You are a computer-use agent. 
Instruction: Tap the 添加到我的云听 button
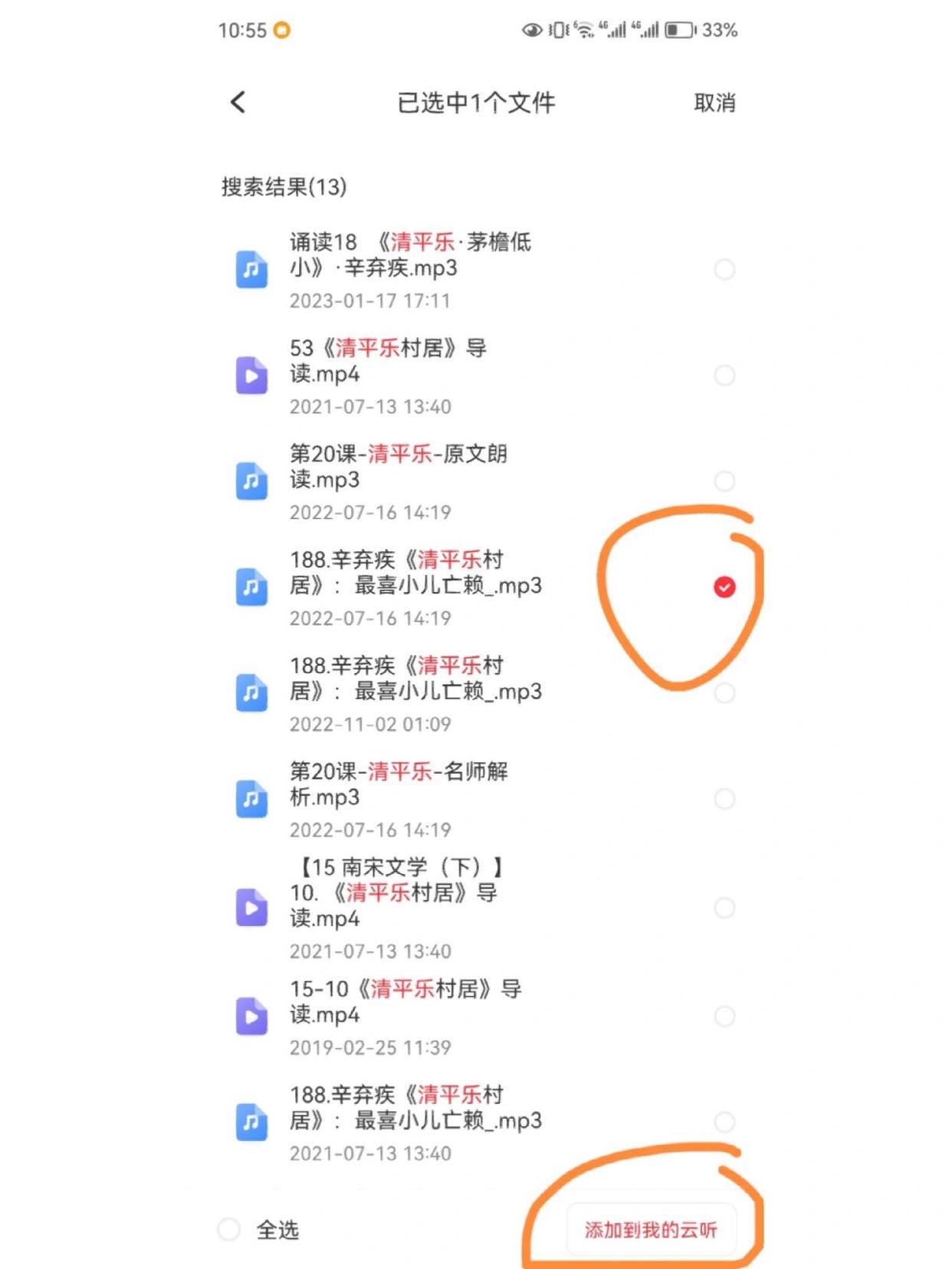[x=651, y=1229]
